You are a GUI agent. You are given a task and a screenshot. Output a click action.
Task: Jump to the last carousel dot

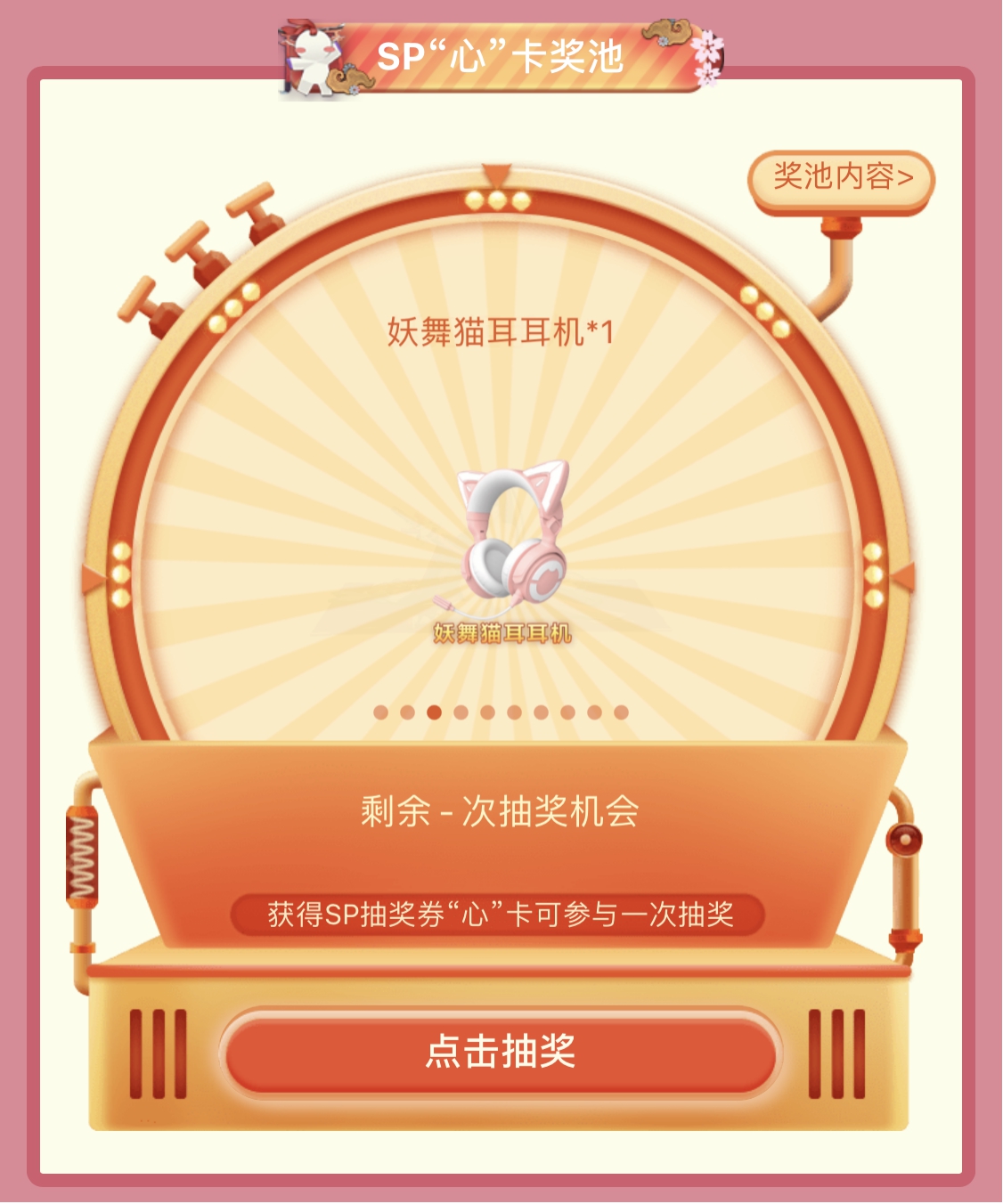pyautogui.click(x=621, y=712)
